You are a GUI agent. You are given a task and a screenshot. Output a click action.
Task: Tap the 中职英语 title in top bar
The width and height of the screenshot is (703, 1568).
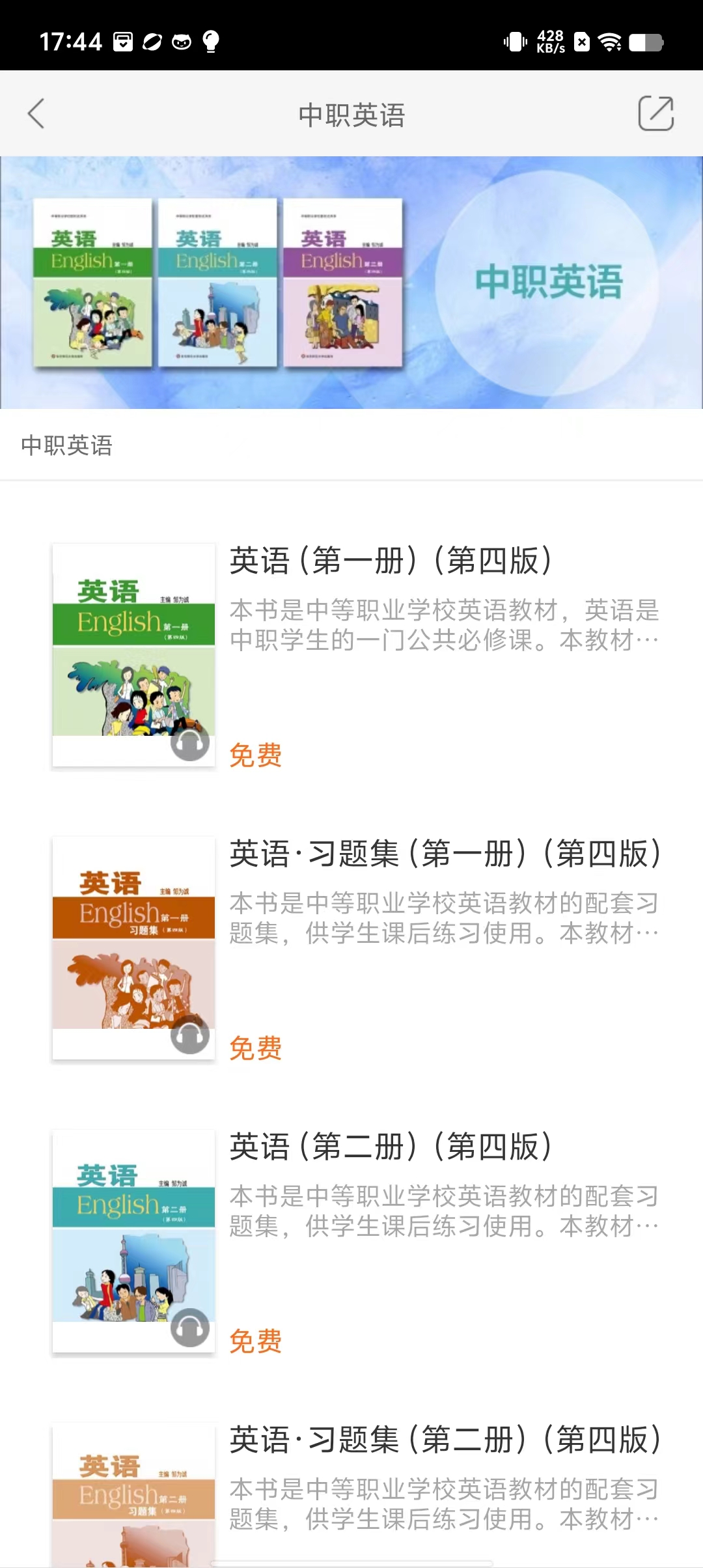click(351, 115)
